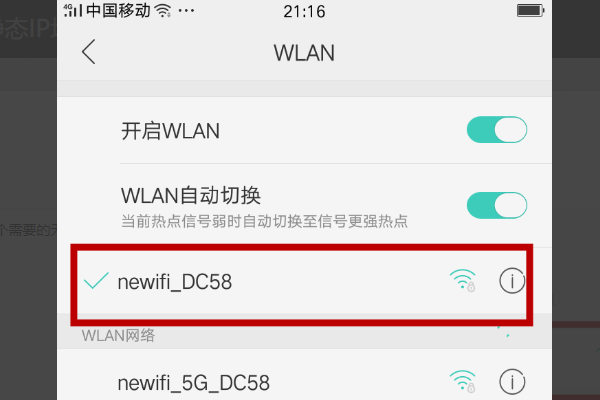Open info details for newifi_5G_DC58

click(x=511, y=381)
